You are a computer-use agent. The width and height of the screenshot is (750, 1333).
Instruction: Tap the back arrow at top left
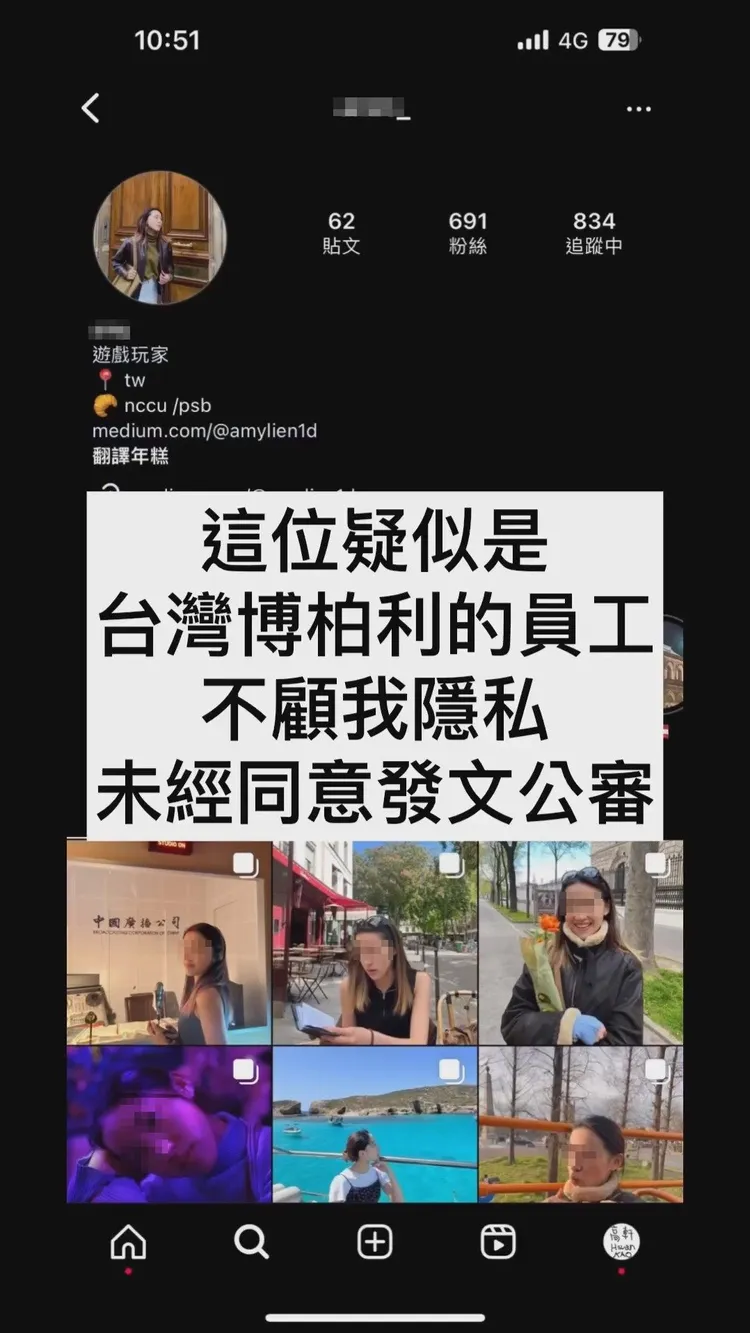tap(92, 108)
